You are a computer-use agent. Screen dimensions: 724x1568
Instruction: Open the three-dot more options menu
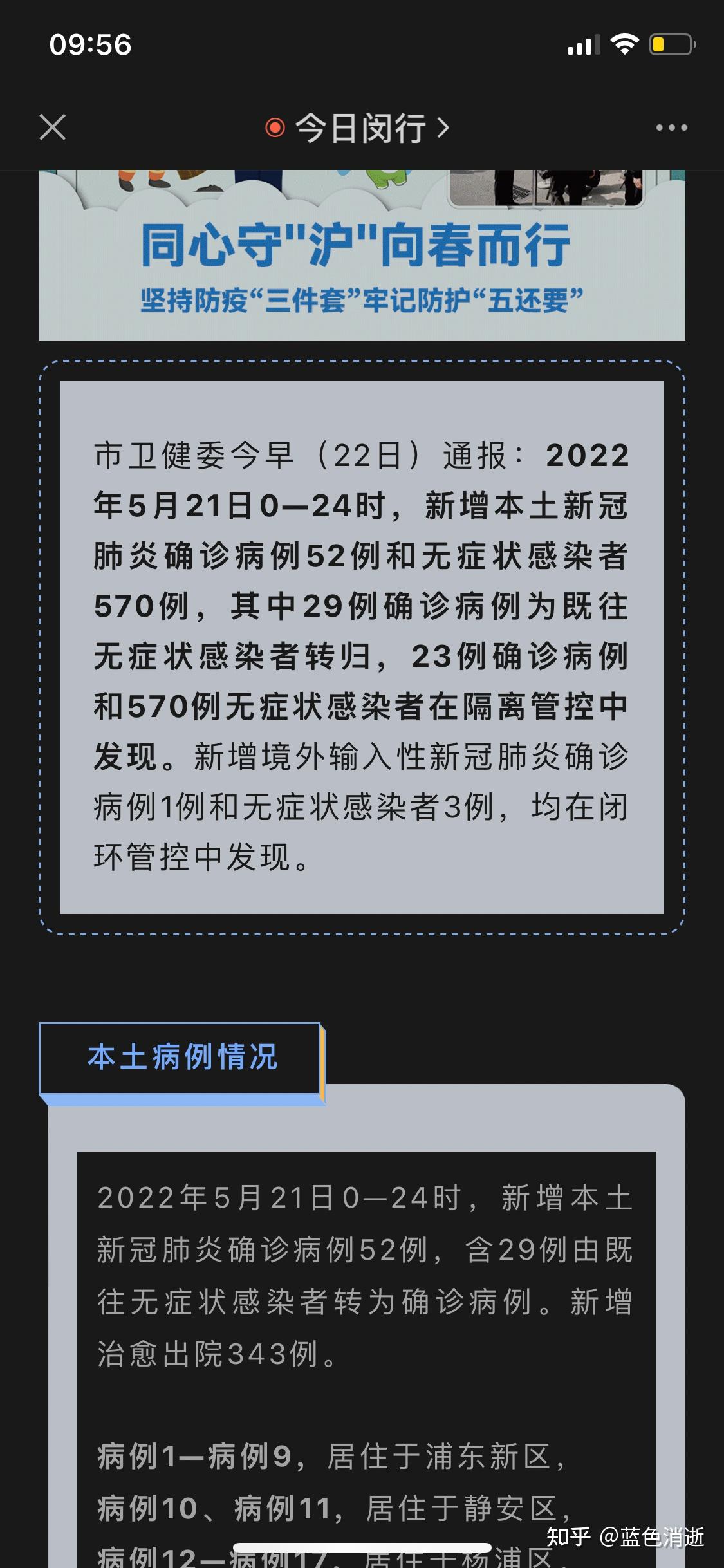click(671, 127)
